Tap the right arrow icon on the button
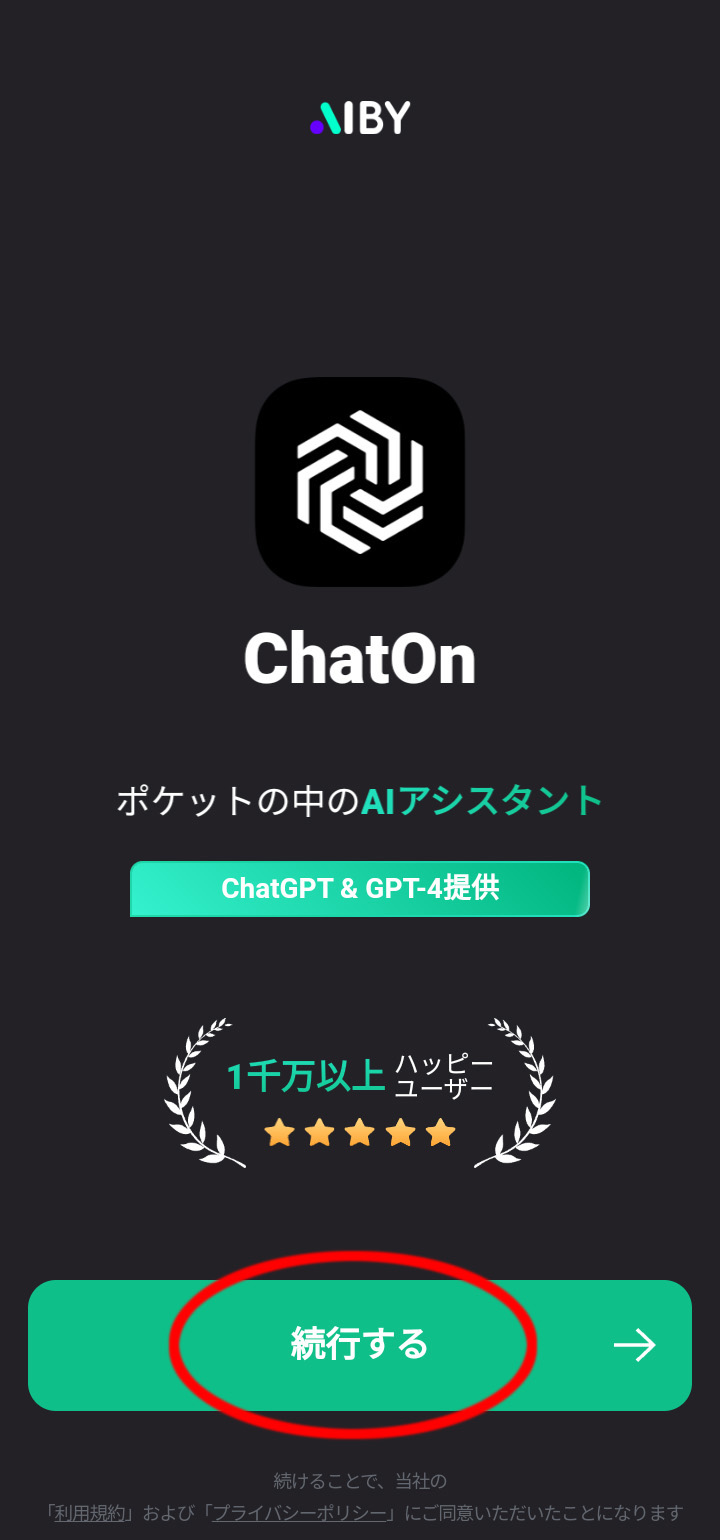The width and height of the screenshot is (720, 1540). tap(634, 1346)
